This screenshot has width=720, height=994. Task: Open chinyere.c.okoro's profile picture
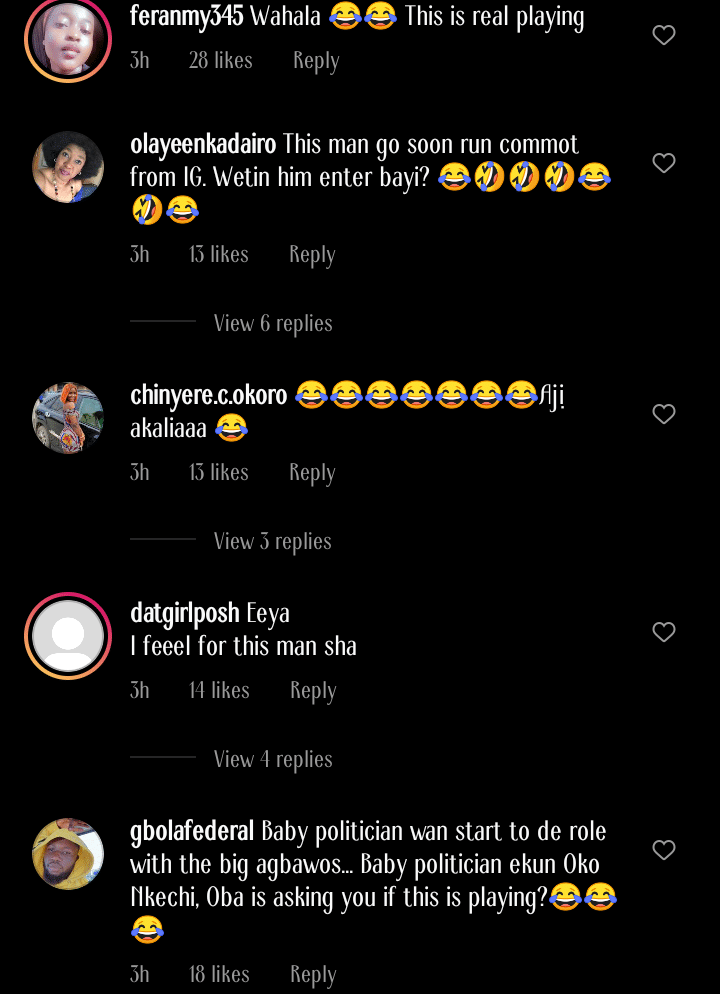(68, 418)
